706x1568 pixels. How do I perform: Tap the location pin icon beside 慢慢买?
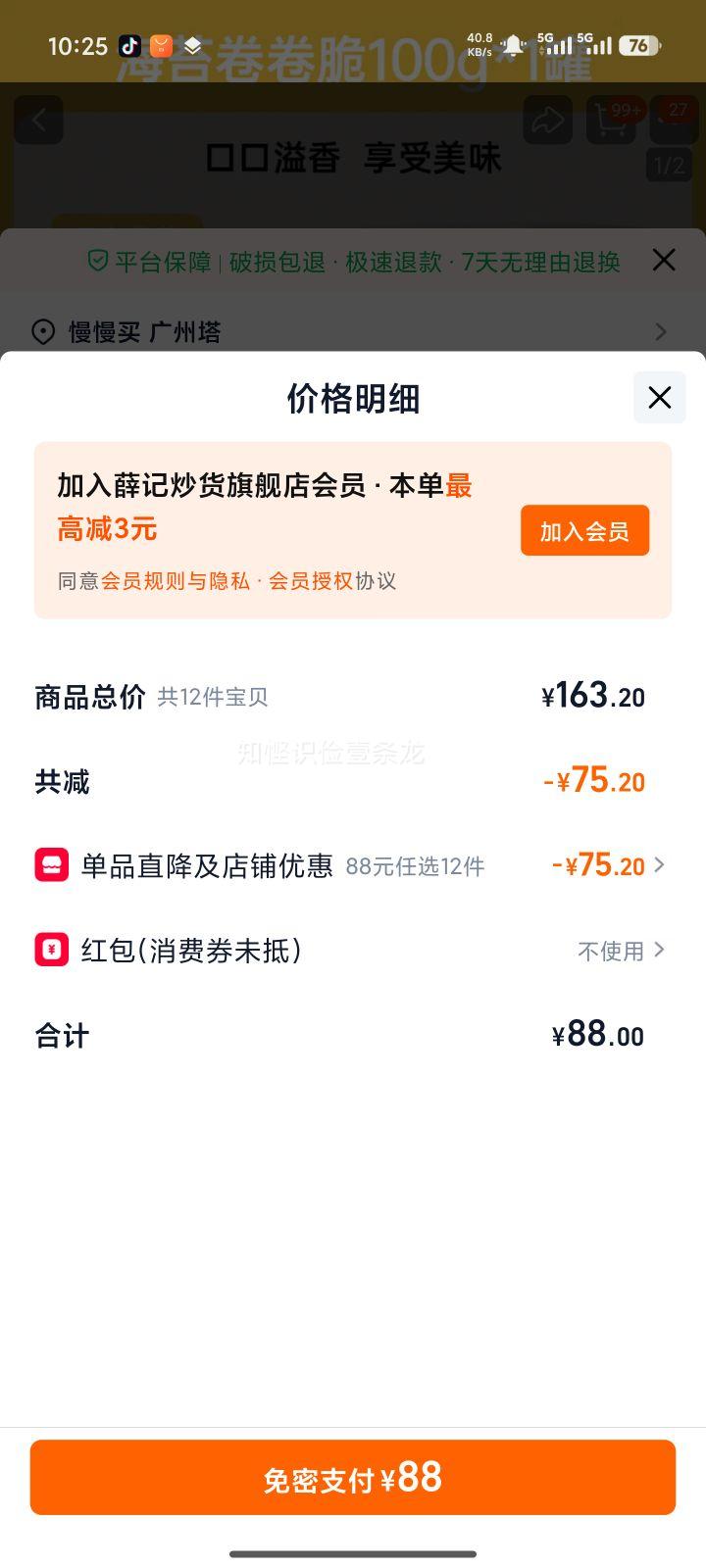[41, 332]
